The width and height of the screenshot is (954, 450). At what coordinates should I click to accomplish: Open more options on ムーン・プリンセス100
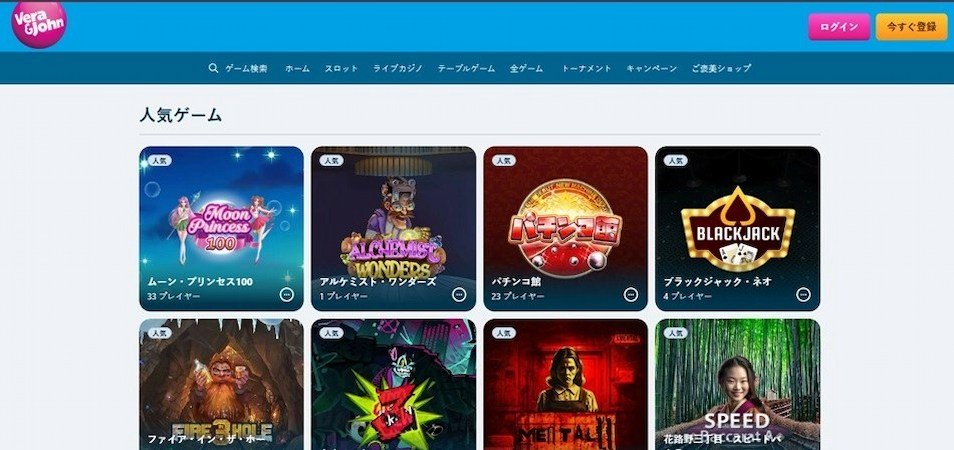tap(287, 295)
